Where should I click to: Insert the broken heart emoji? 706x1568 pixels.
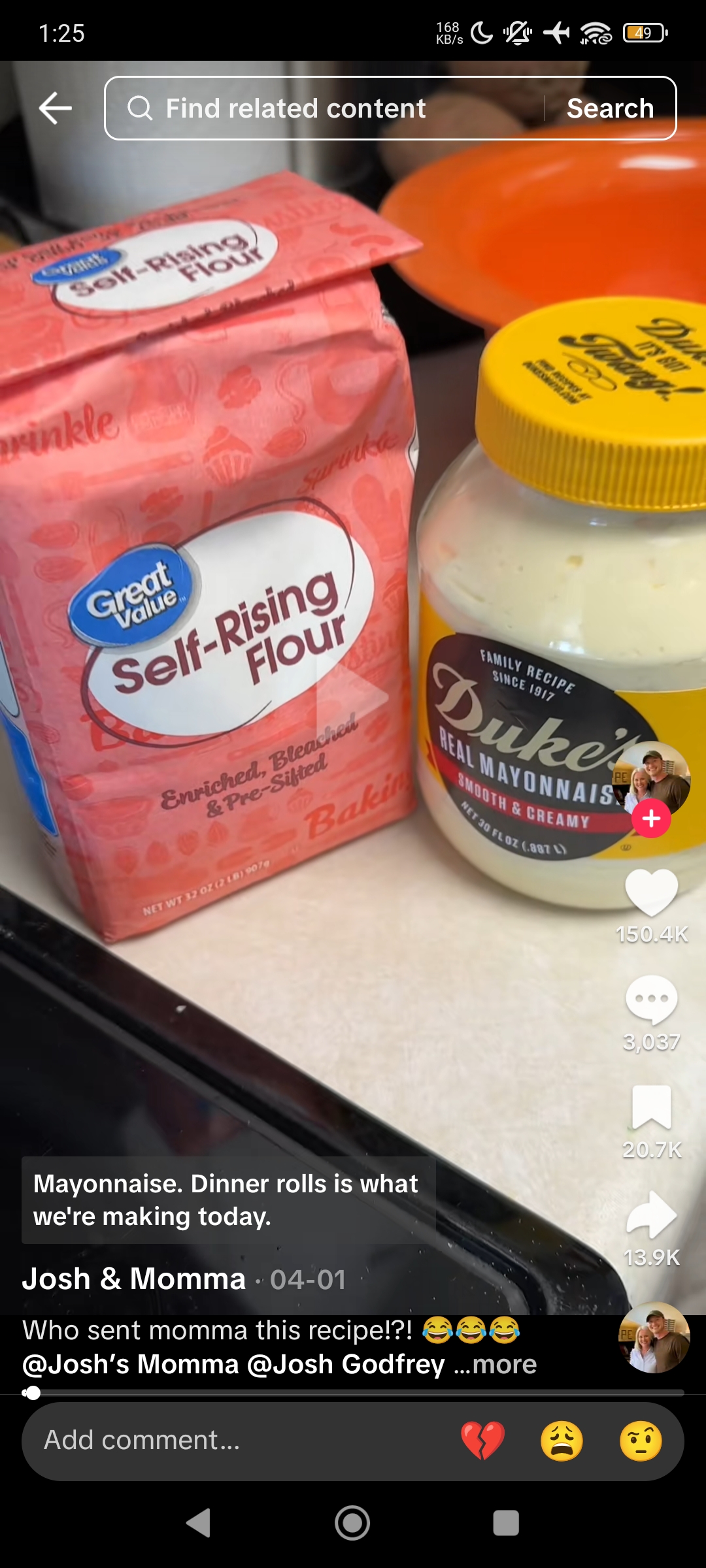point(483,1441)
